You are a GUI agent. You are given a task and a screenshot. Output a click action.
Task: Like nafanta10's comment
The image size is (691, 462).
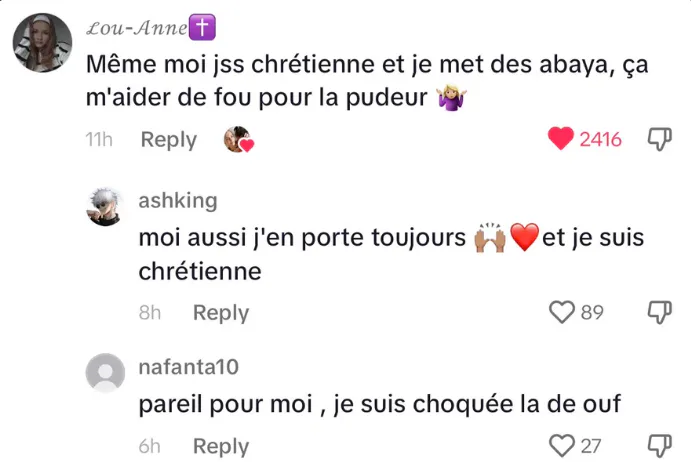[x=562, y=445]
